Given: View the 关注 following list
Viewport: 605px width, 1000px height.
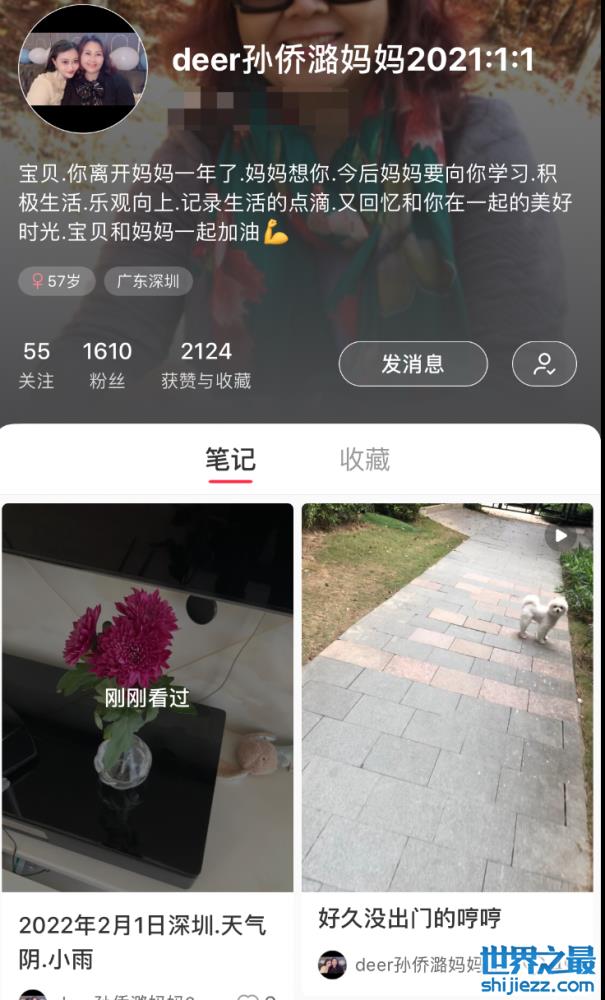Looking at the screenshot, I should pyautogui.click(x=36, y=365).
